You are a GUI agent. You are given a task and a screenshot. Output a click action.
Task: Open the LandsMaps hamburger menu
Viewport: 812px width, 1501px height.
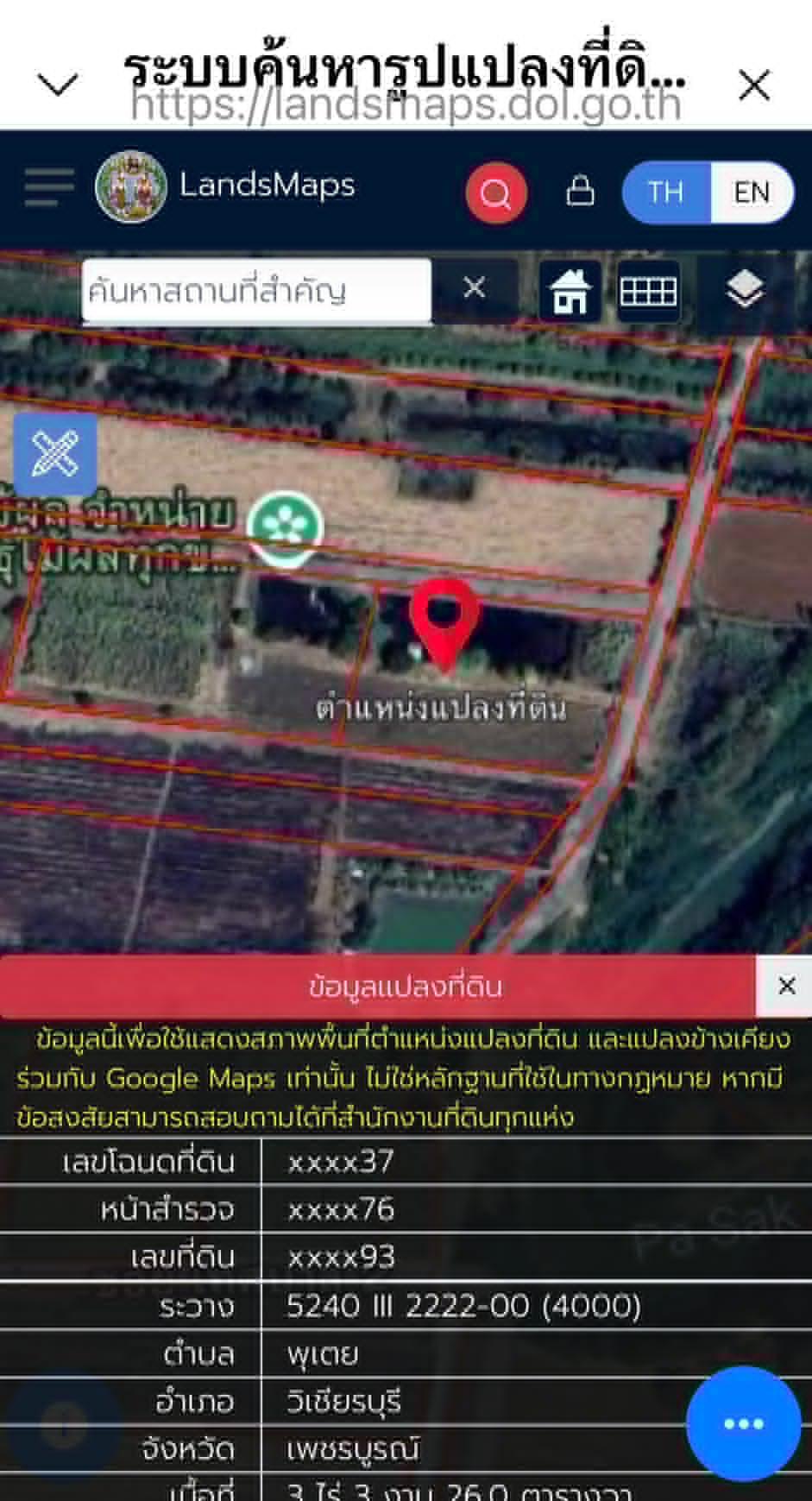pos(48,187)
